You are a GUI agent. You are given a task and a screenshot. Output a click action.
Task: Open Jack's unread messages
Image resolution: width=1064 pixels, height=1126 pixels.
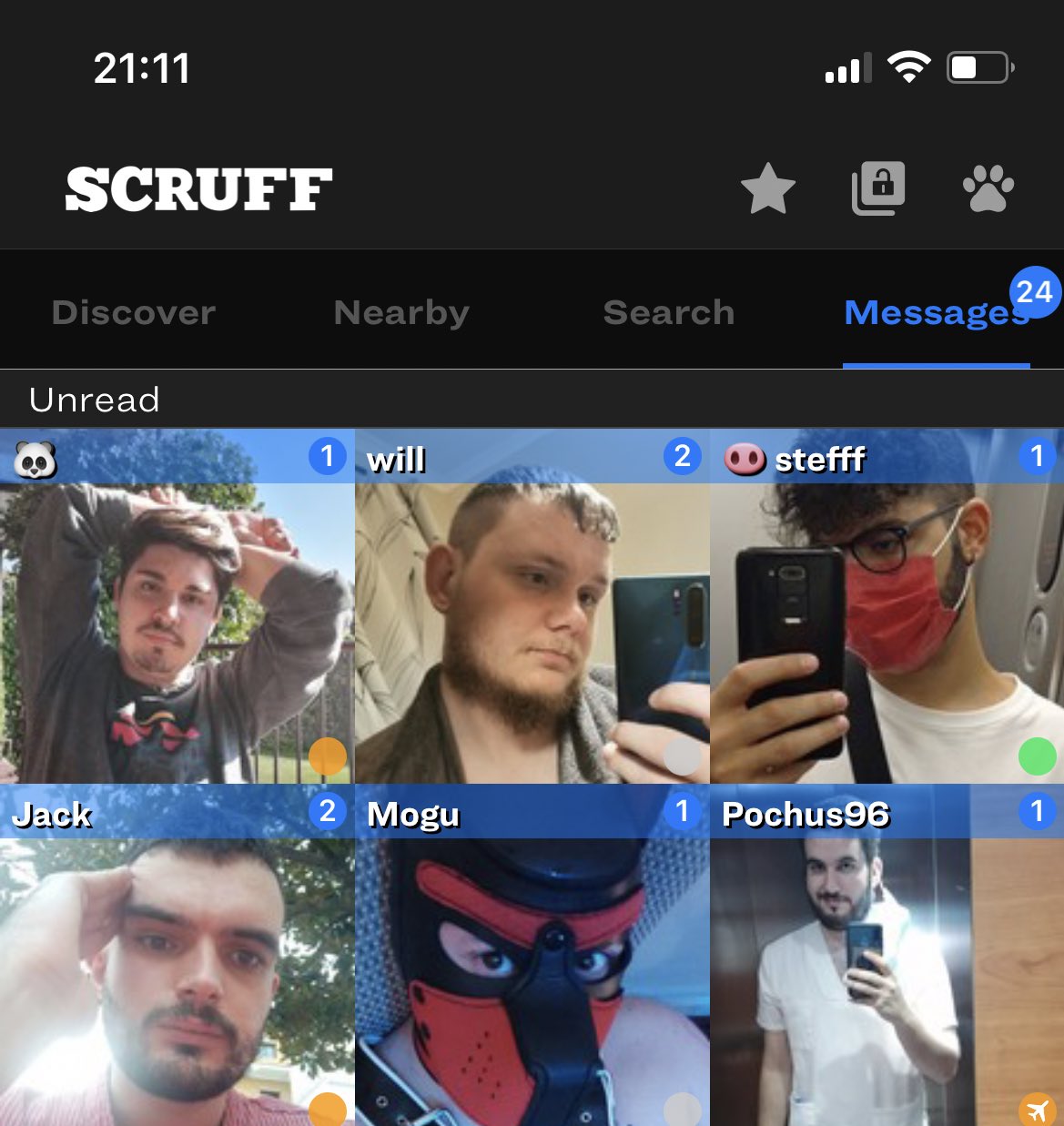tap(177, 956)
